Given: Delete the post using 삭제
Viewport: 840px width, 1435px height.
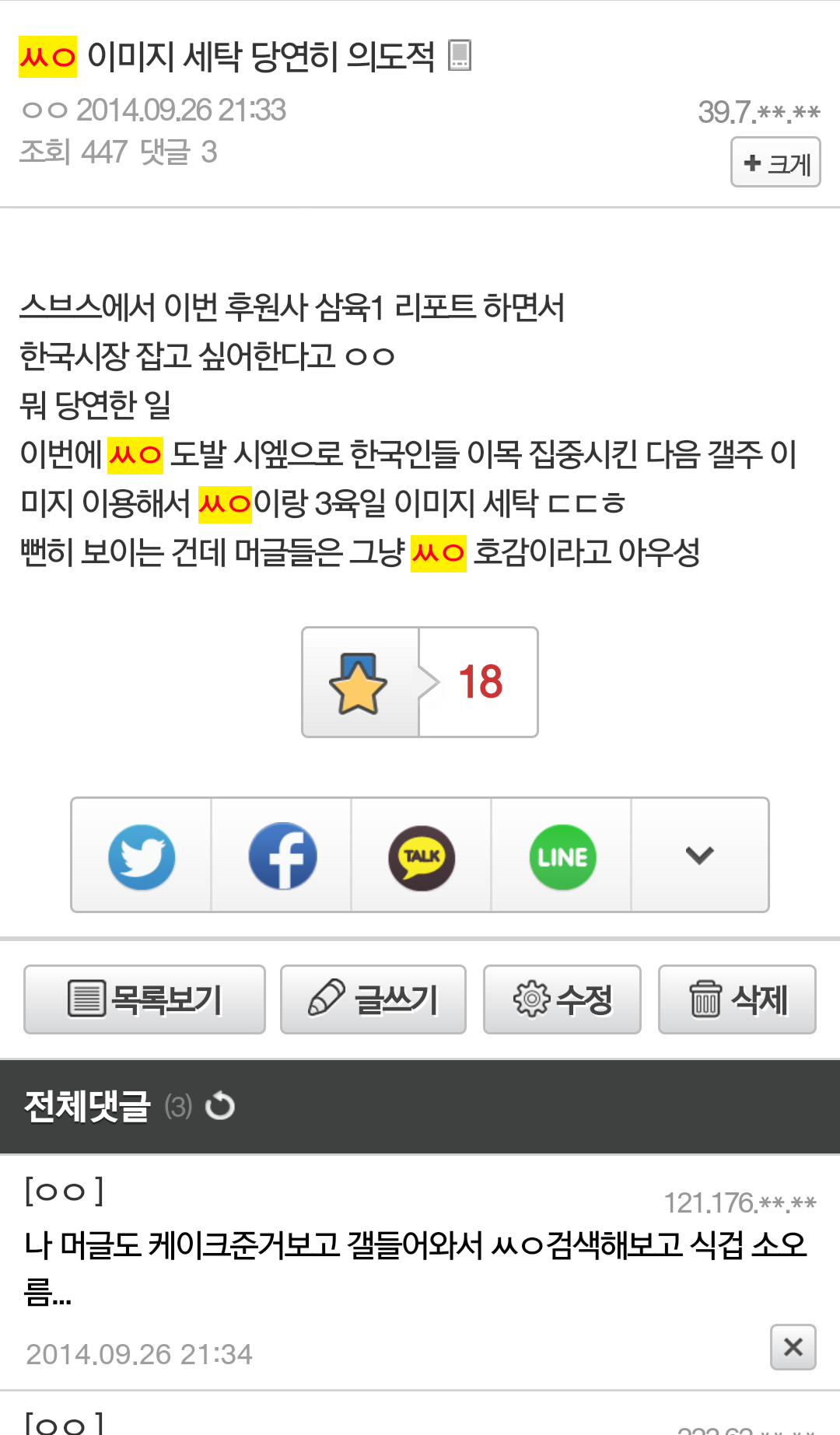Looking at the screenshot, I should pos(736,1000).
